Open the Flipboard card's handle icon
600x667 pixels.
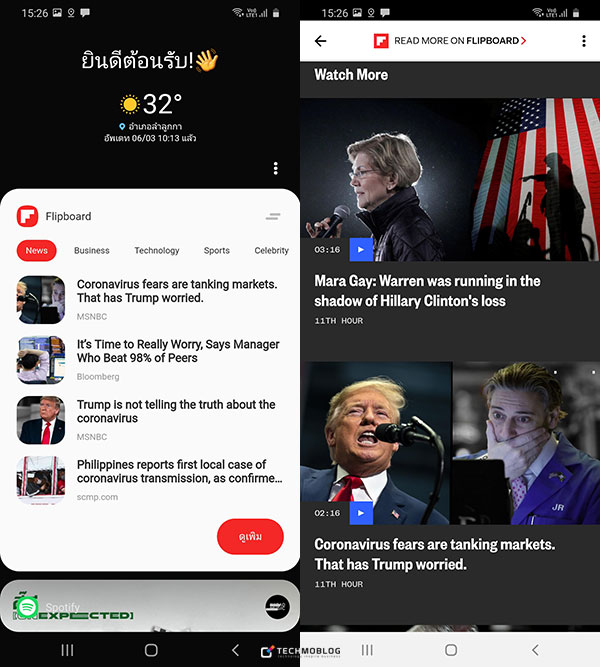(273, 216)
